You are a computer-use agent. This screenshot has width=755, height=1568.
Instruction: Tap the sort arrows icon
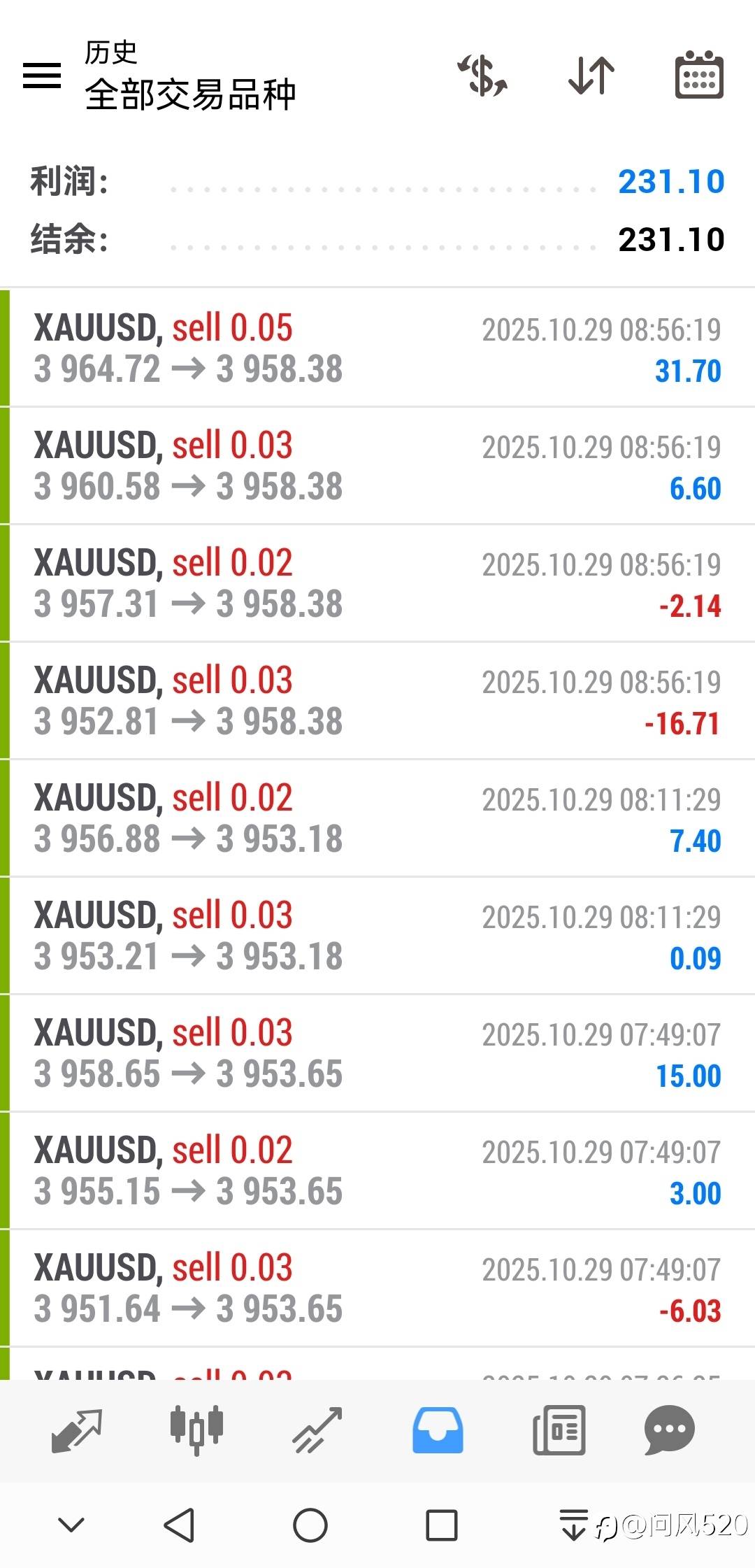click(x=591, y=76)
